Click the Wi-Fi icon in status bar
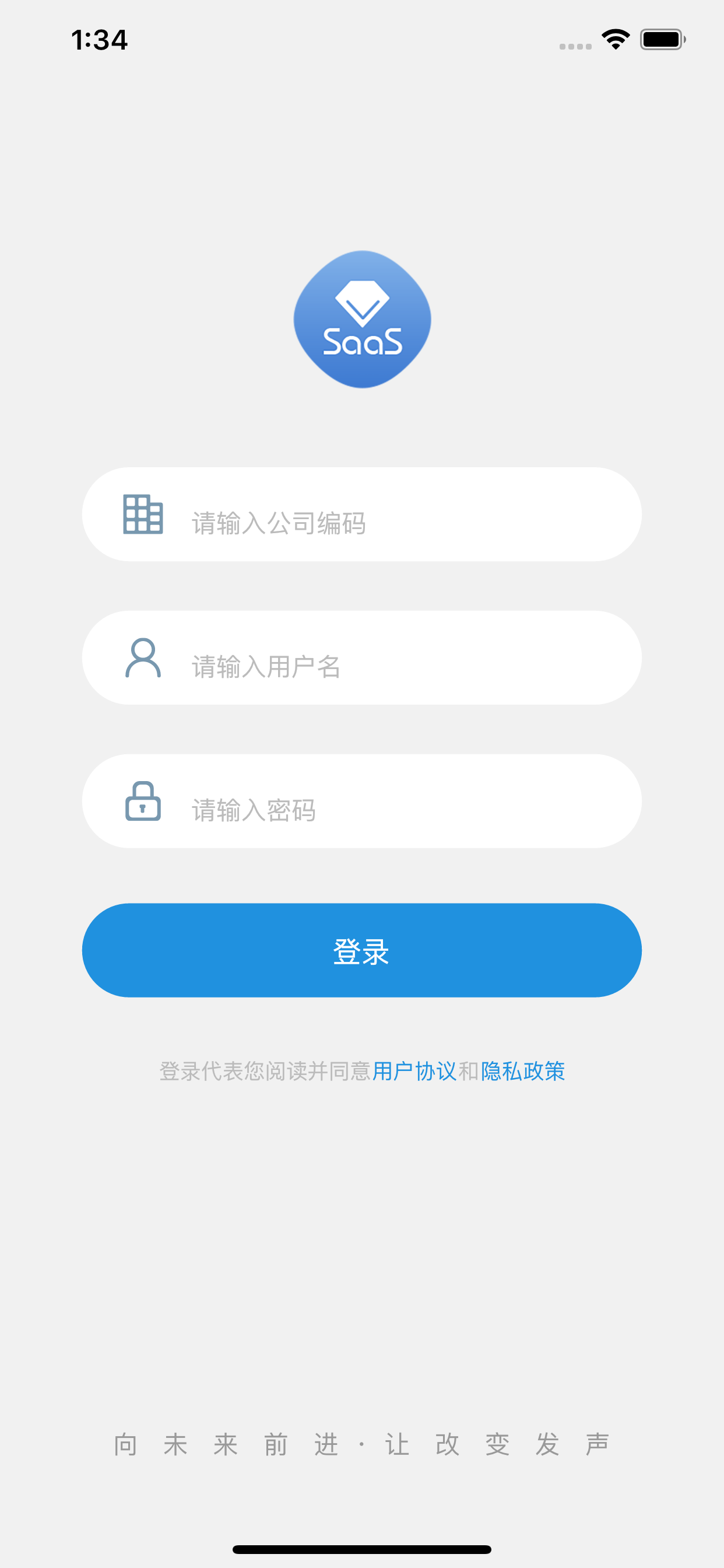 click(616, 39)
